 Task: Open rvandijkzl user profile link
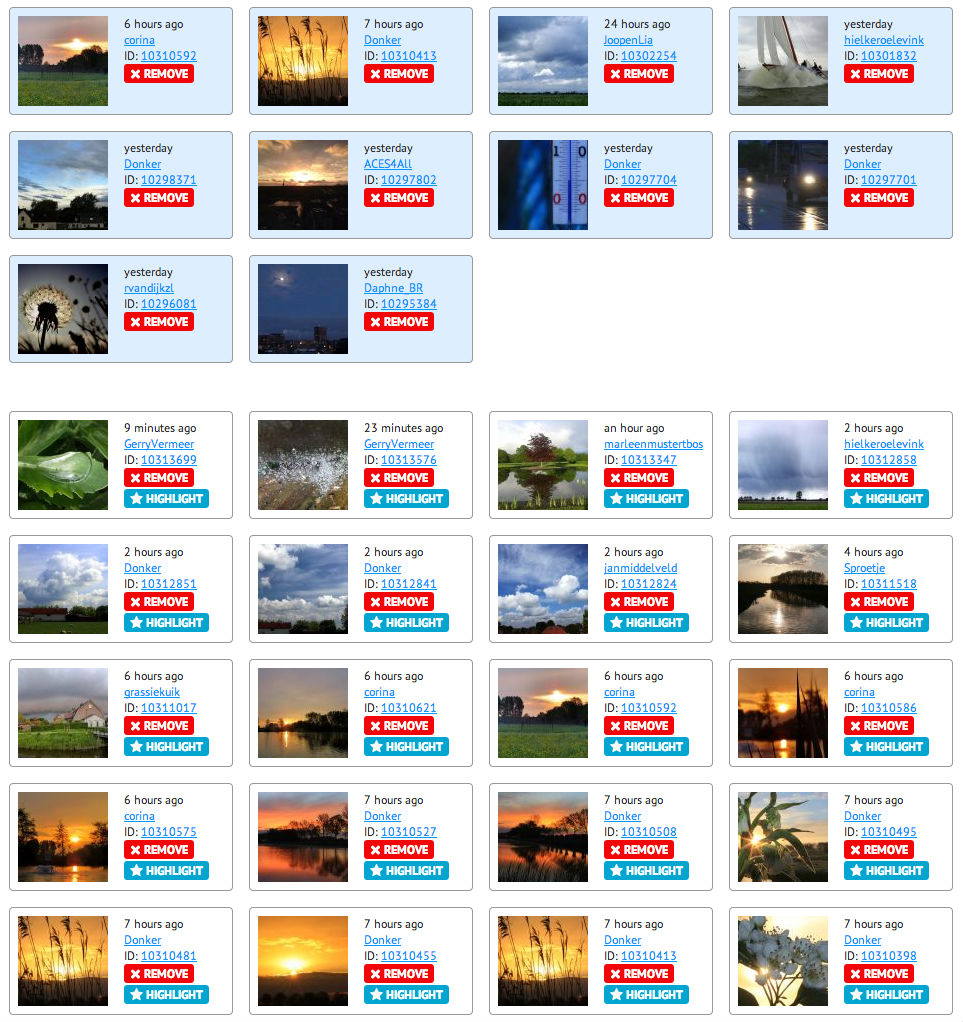[148, 288]
